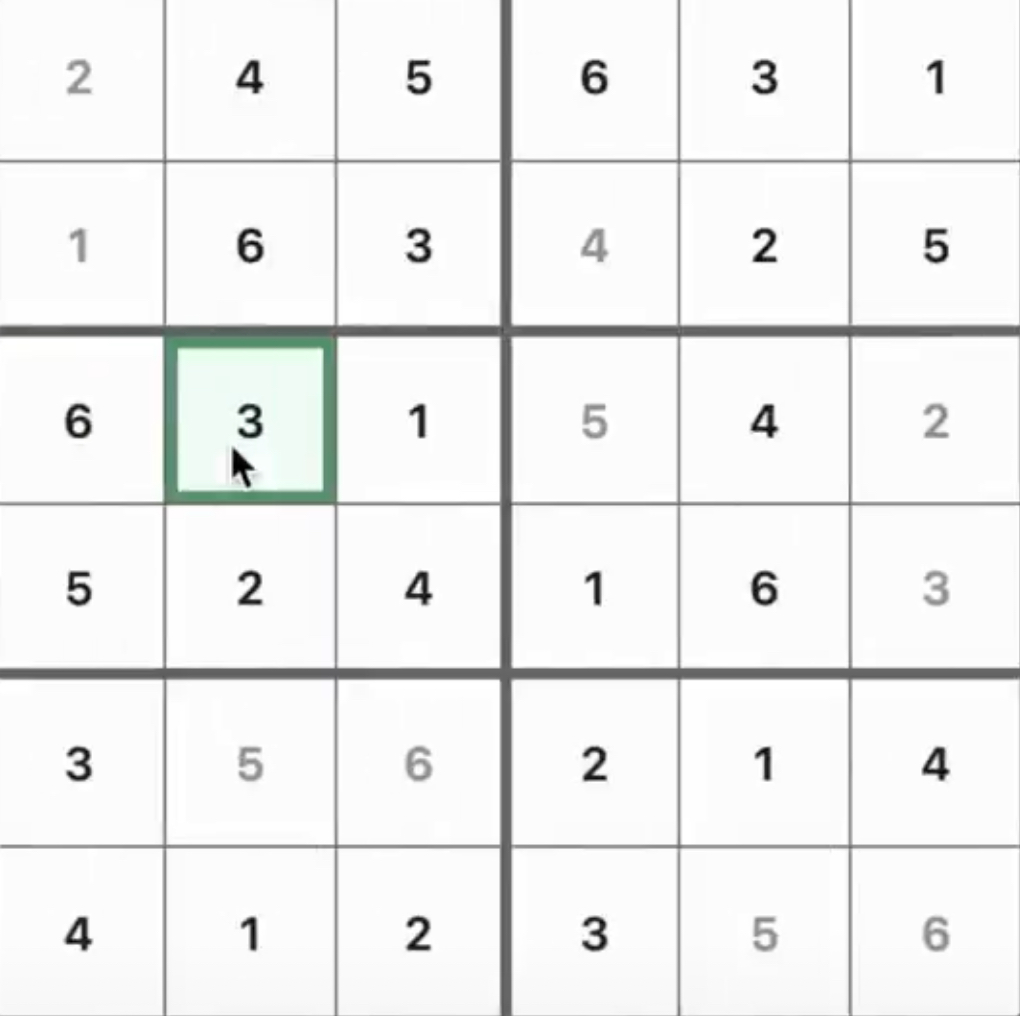Screen dimensions: 1020x1016
Task: Choose the gray 6 in the fifth row
Action: click(419, 765)
